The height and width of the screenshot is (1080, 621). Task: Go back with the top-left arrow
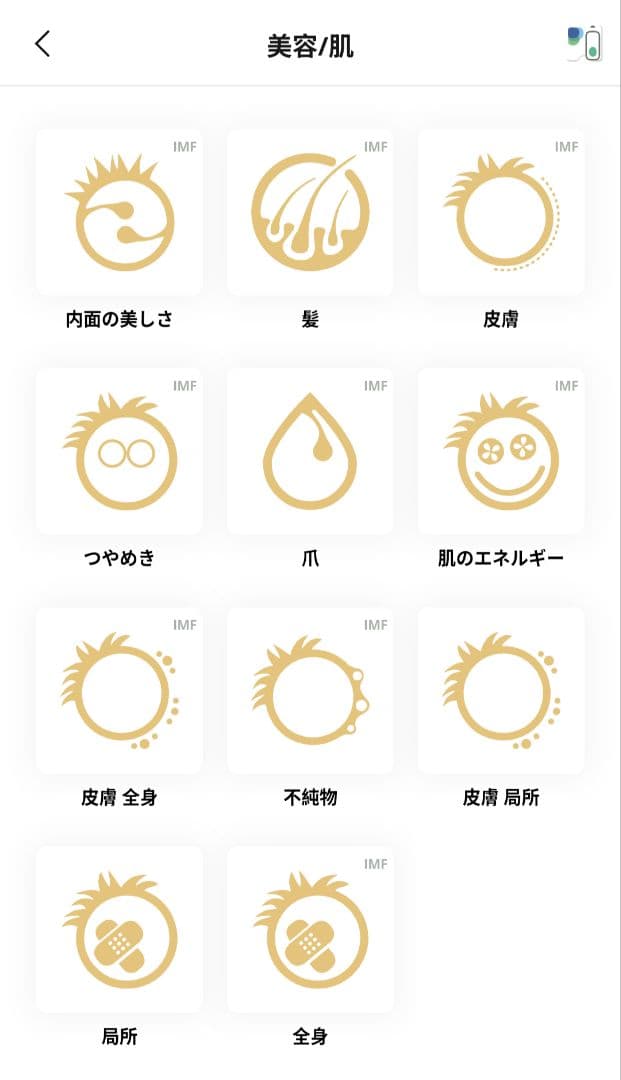tap(42, 44)
